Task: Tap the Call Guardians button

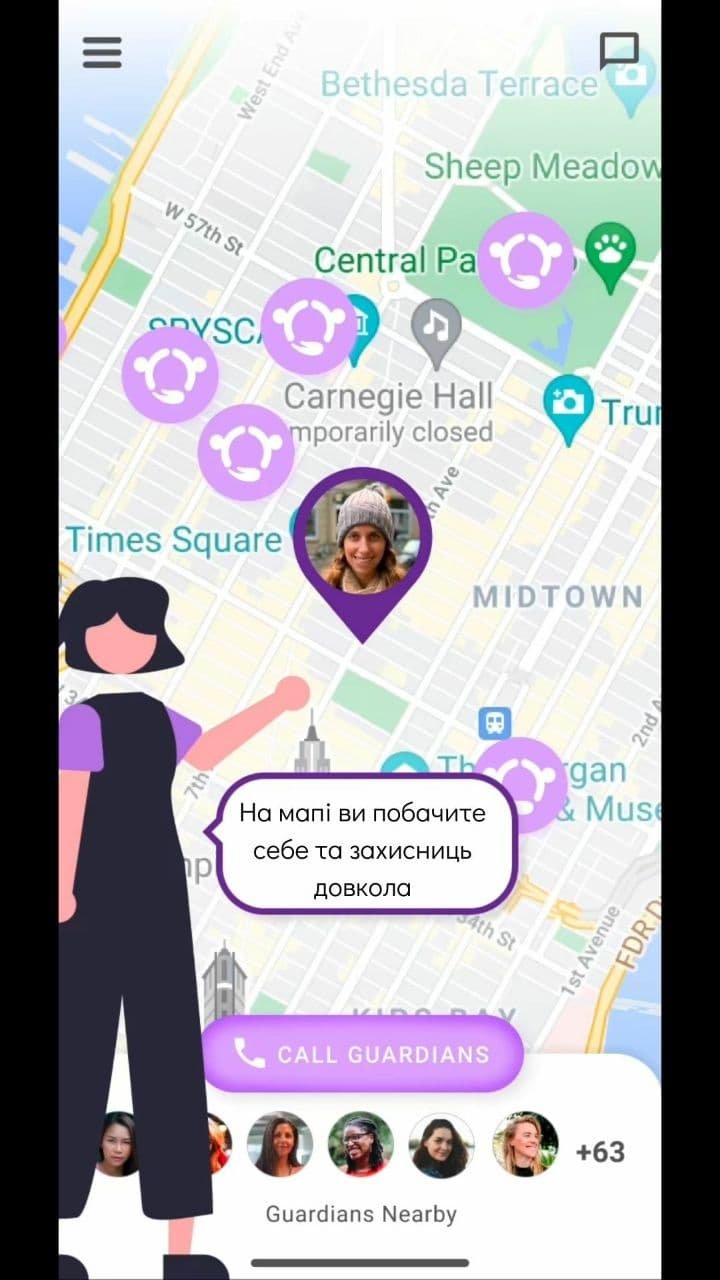Action: 363,1054
